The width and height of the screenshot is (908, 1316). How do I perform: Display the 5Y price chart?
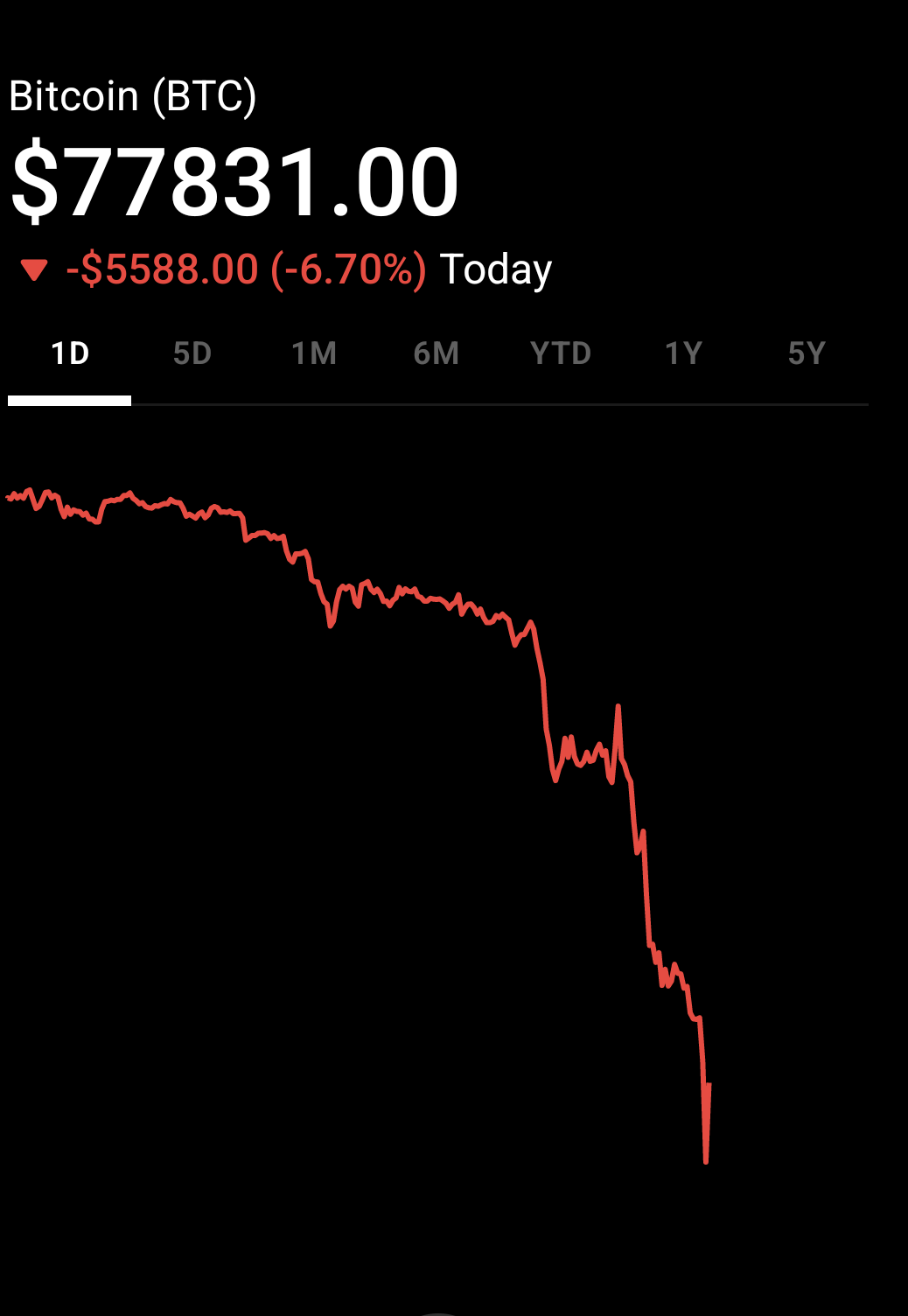coord(807,353)
